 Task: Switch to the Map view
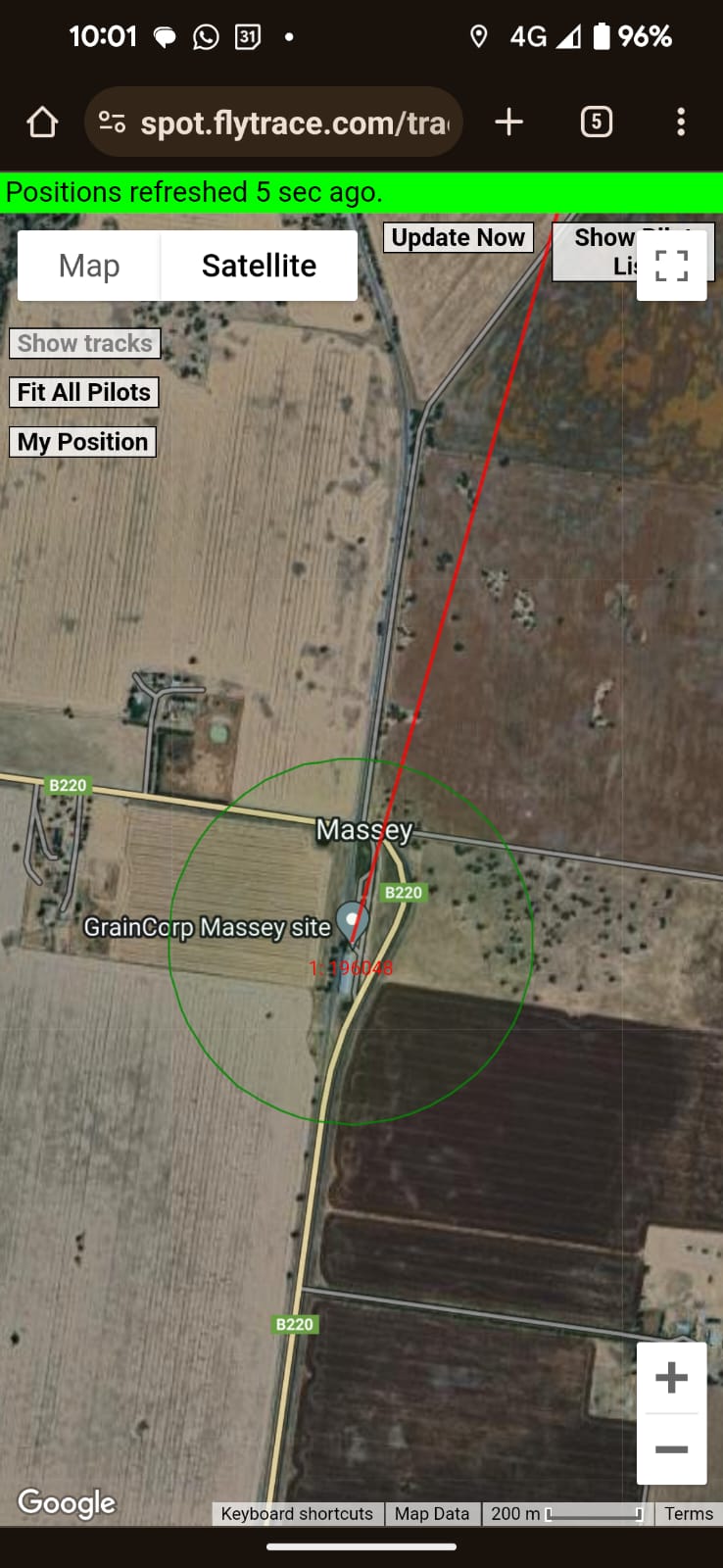tap(89, 266)
